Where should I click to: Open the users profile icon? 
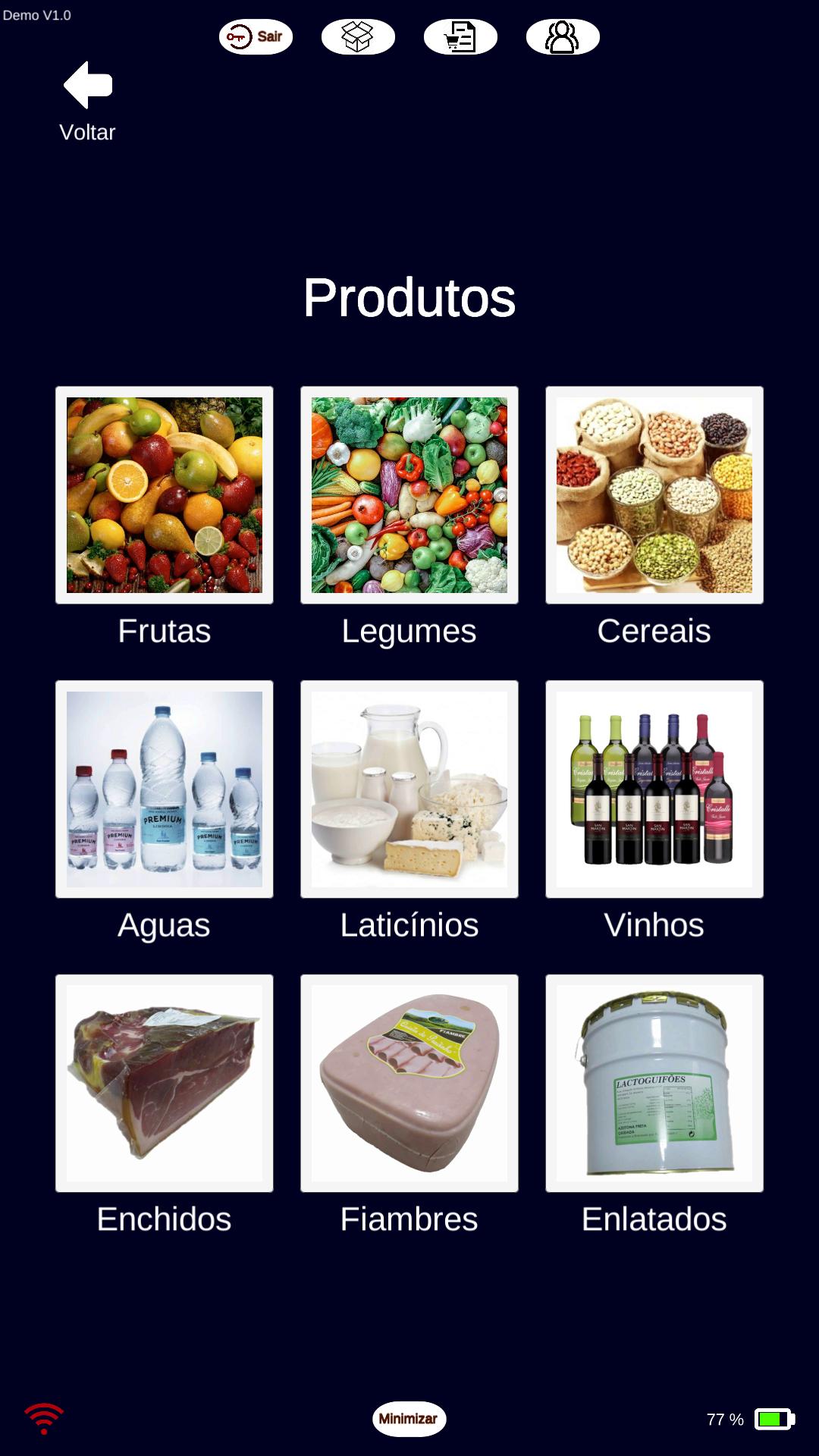tap(563, 36)
